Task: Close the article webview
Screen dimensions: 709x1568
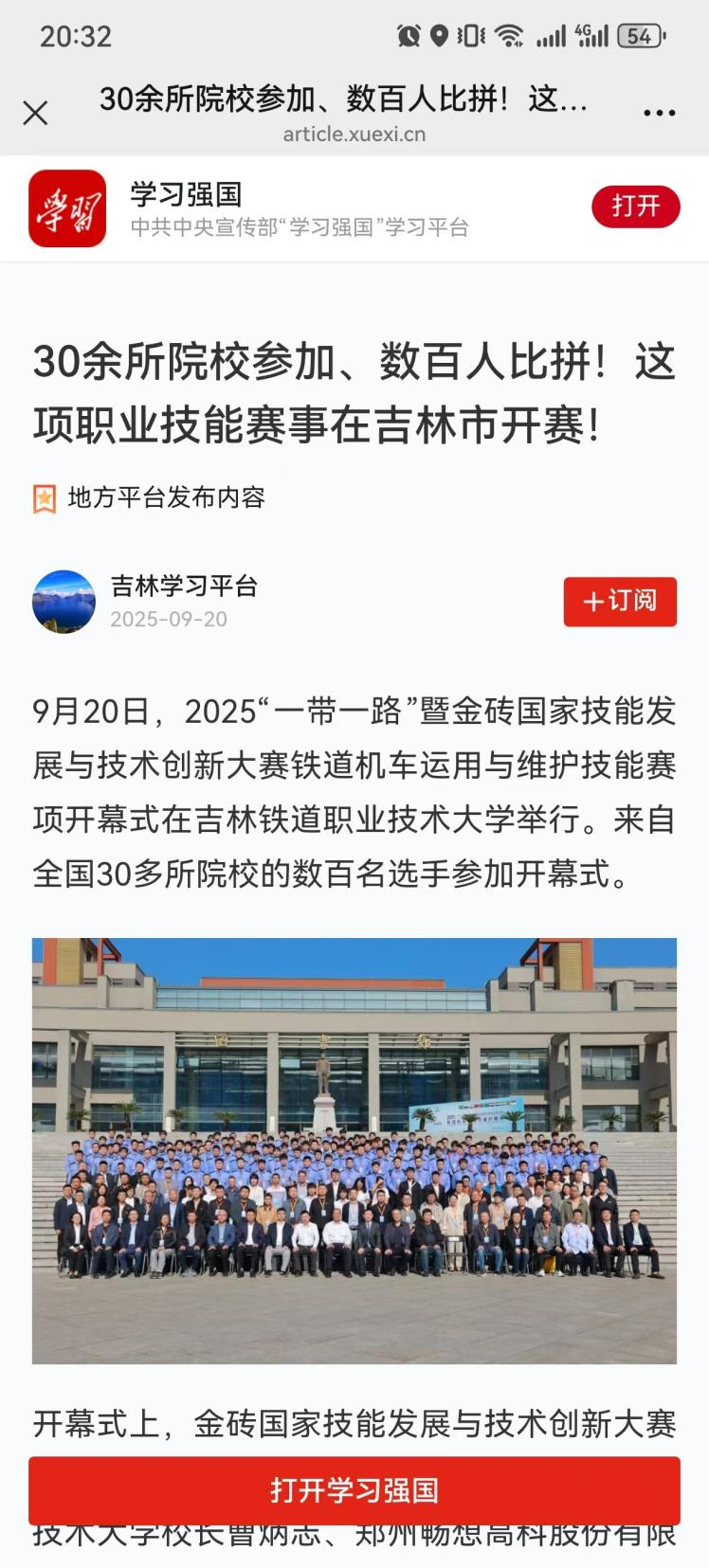Action: pos(35,114)
